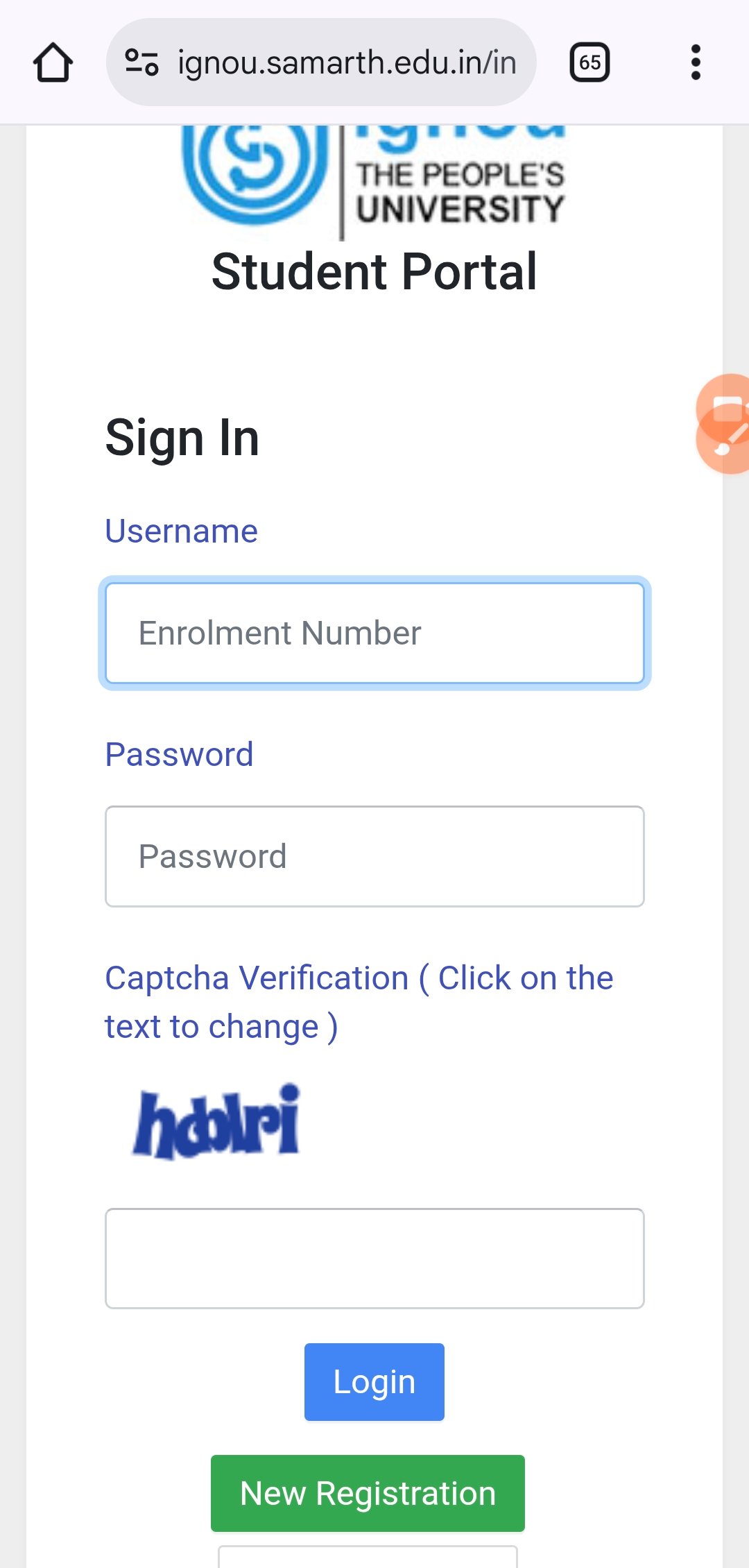Hit the blue Login button
Viewport: 749px width, 1568px height.
click(x=374, y=1381)
